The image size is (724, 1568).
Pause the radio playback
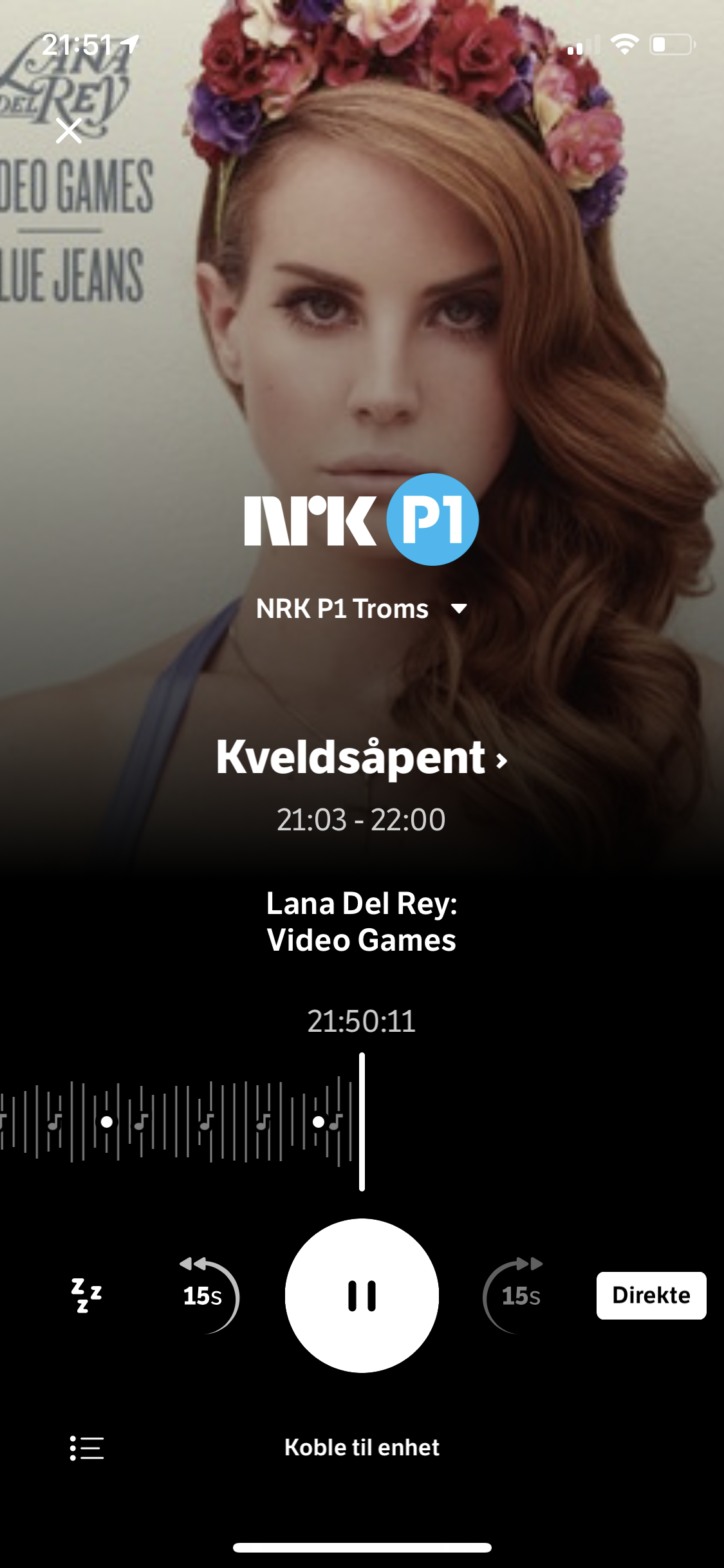tap(362, 1295)
